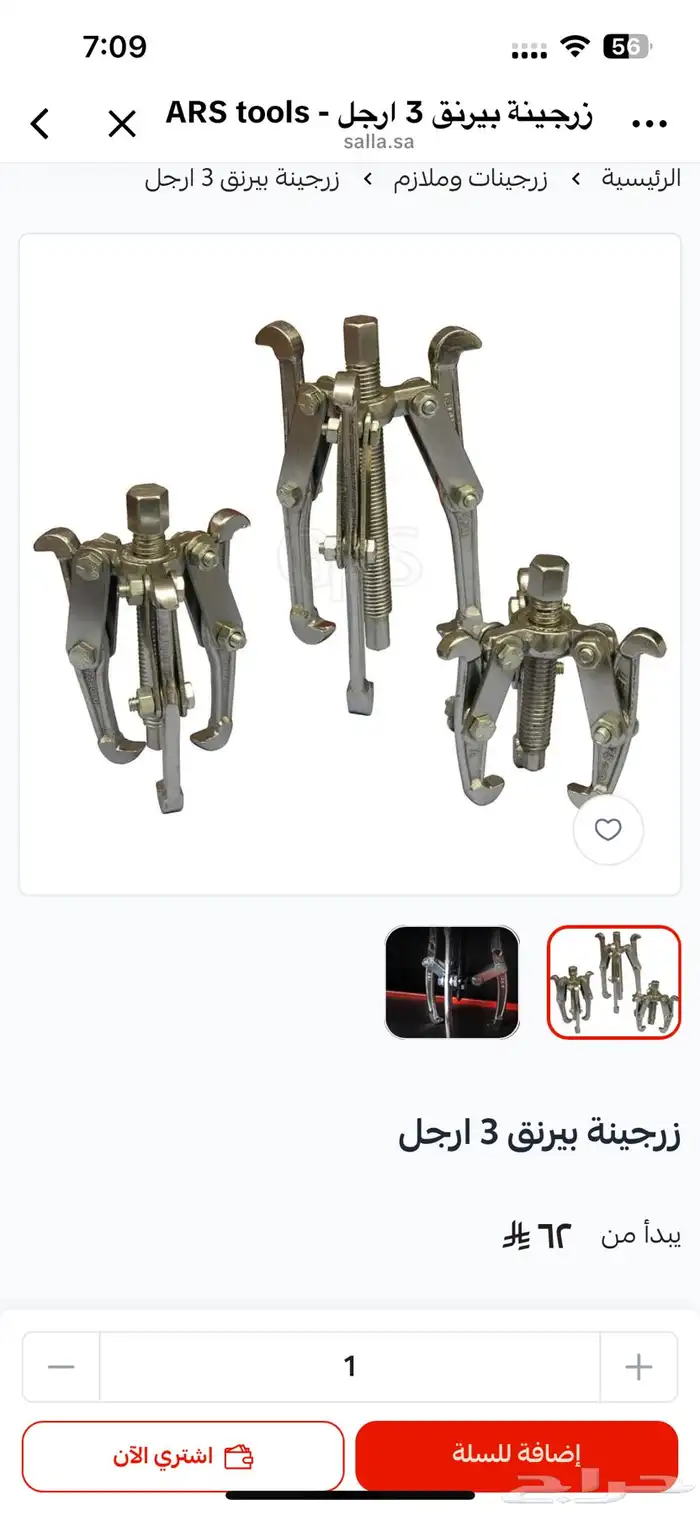Image resolution: width=700 pixels, height=1514 pixels.
Task: Open the الرئيسية breadcrumb link
Action: pos(640,179)
